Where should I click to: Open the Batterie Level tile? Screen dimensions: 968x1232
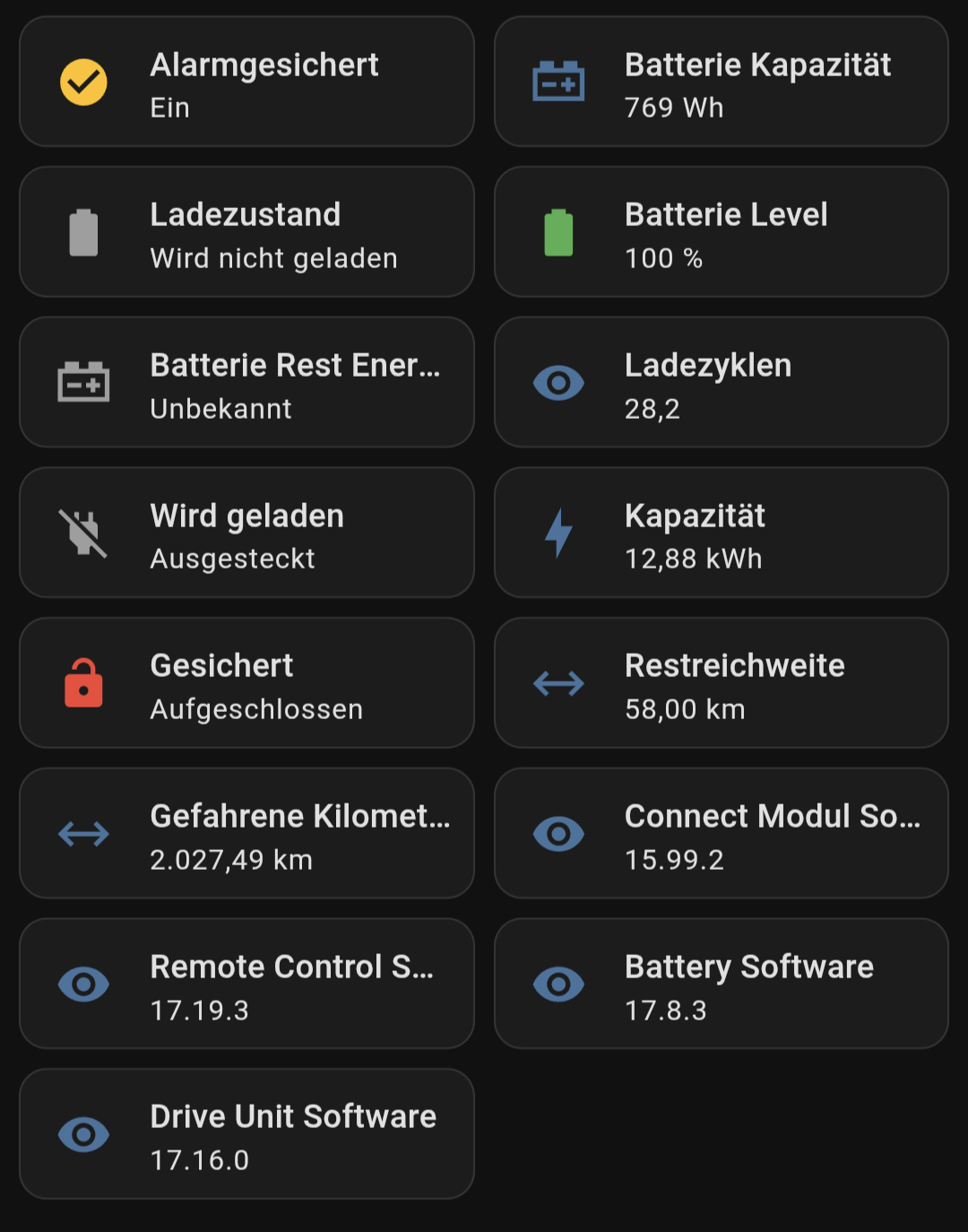point(722,232)
